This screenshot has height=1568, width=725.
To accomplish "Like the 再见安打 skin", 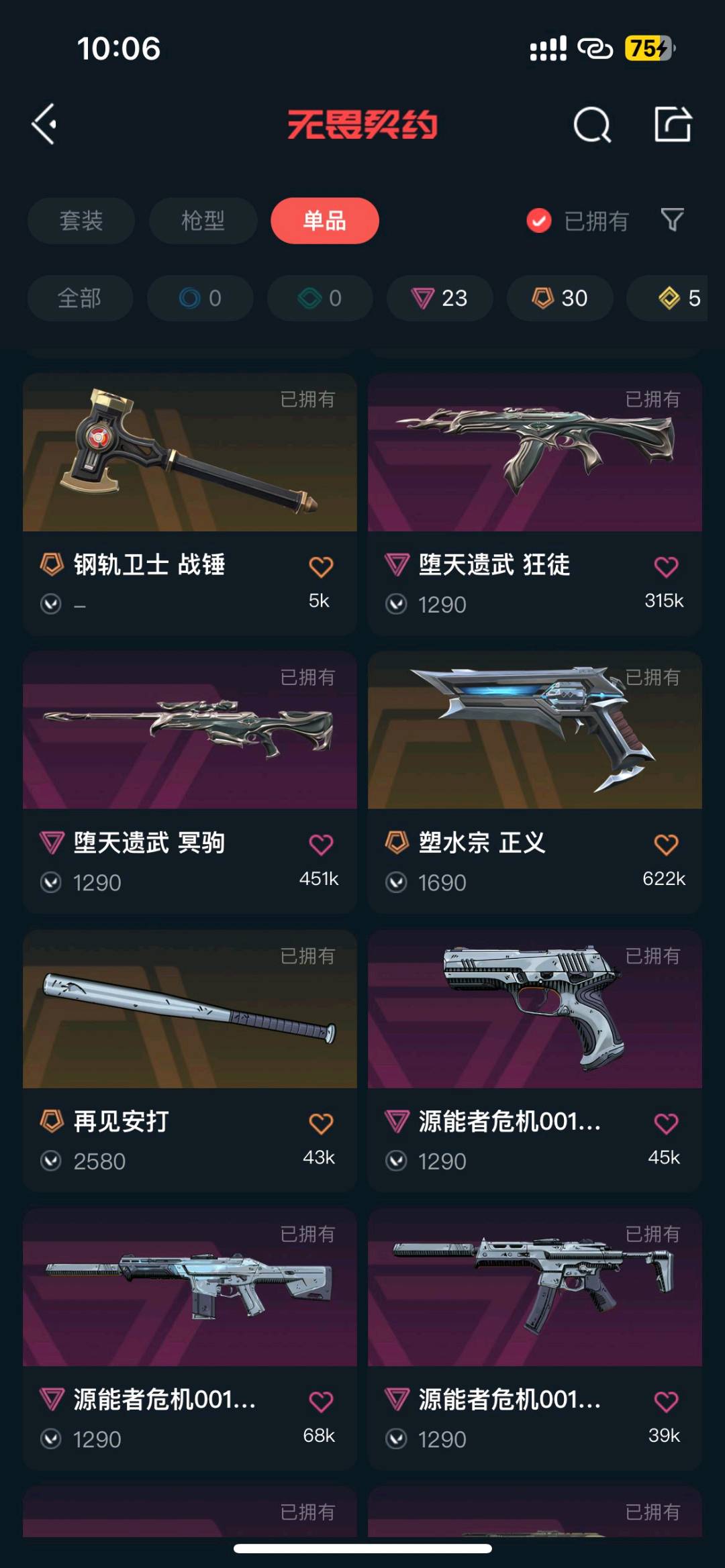I will point(321,1123).
